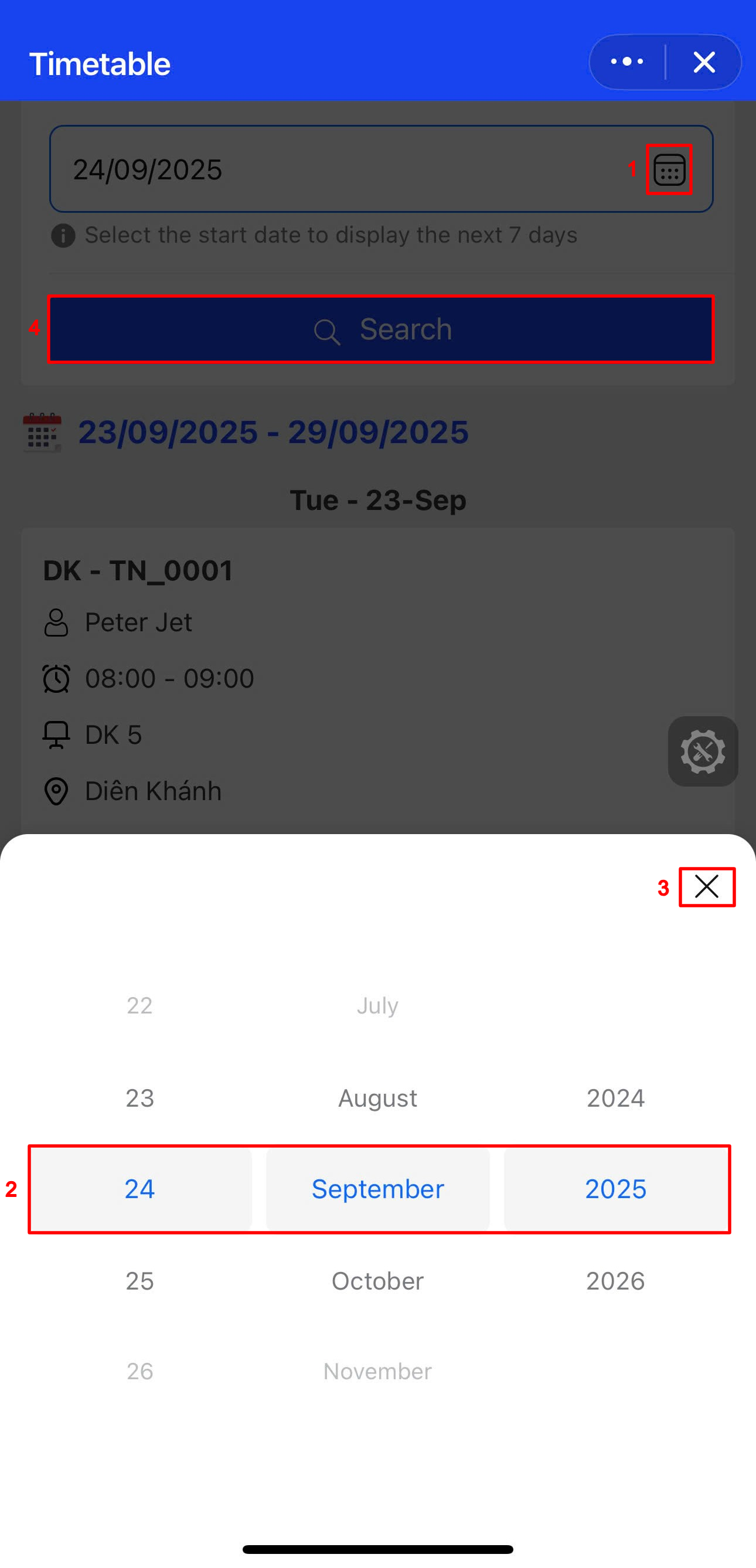Pick year 2024 in the picker
Screen dimensions: 756x1568
point(615,1097)
